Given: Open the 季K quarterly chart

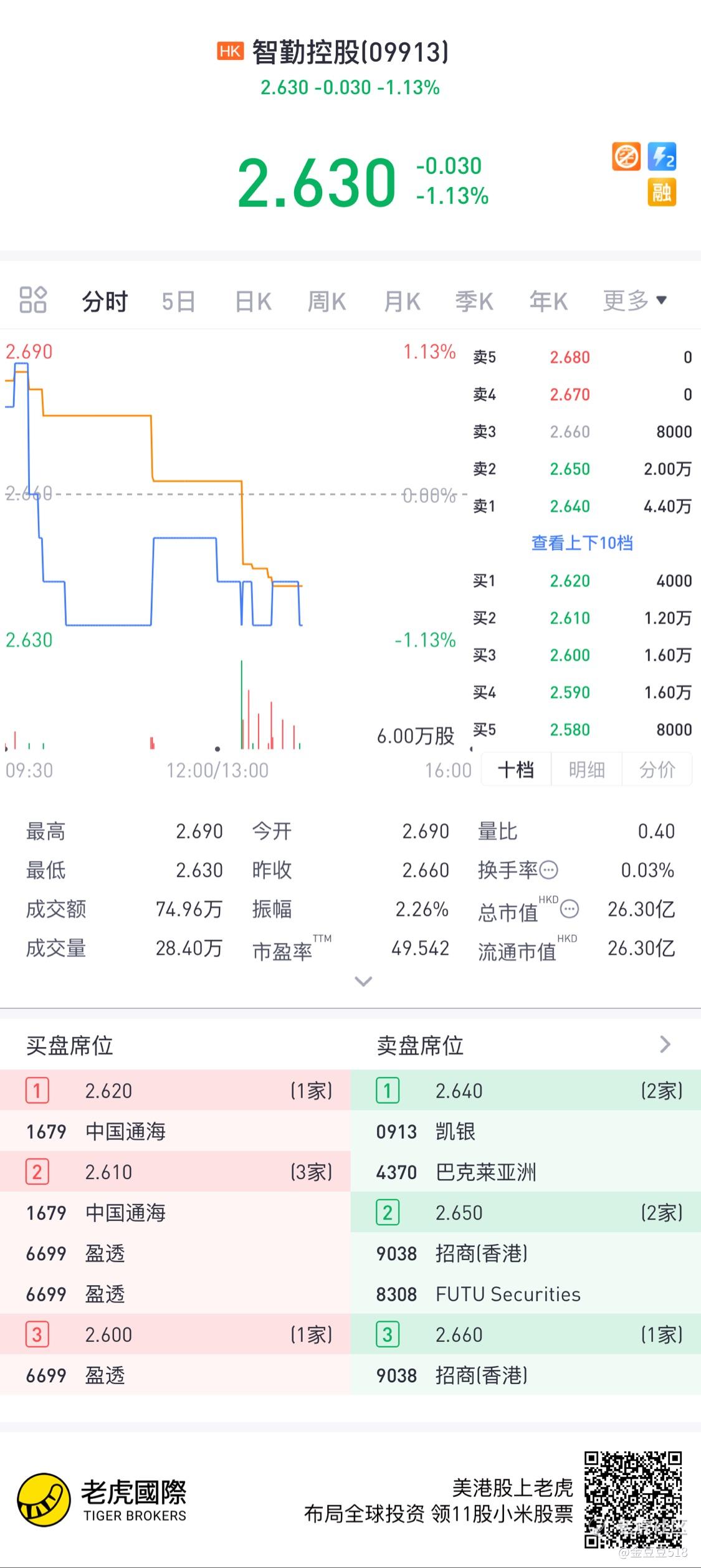Looking at the screenshot, I should [x=474, y=302].
